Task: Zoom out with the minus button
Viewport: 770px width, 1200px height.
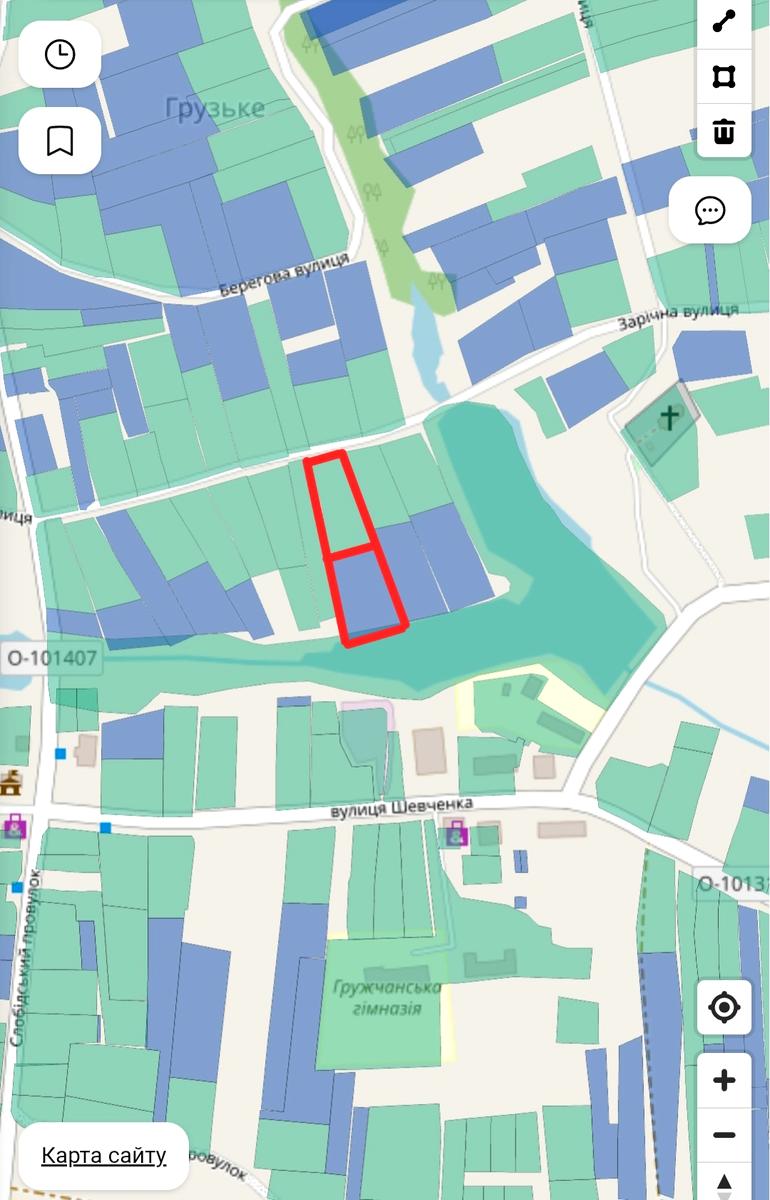Action: [x=724, y=1135]
